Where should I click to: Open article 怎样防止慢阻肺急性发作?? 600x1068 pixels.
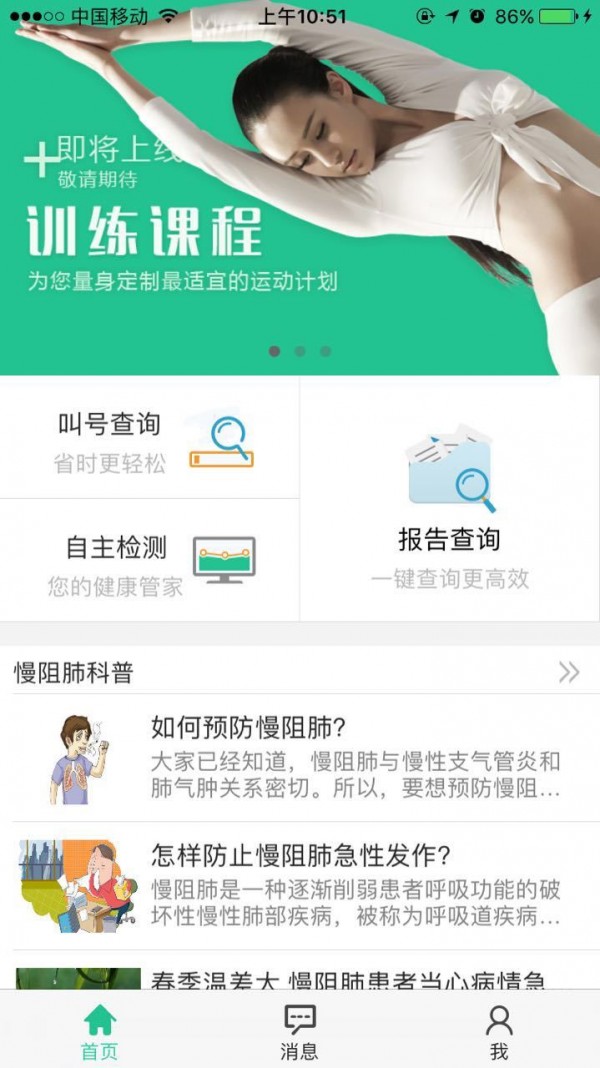300,886
